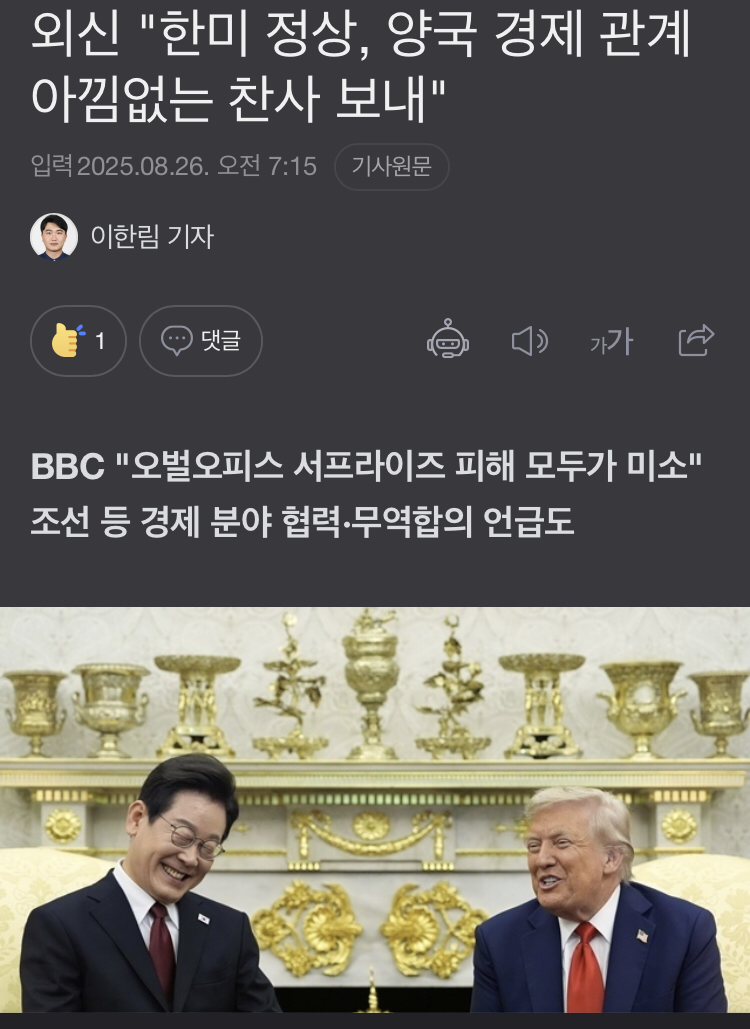Image resolution: width=750 pixels, height=1029 pixels.
Task: Open the 댓글 comments section
Action: click(201, 341)
